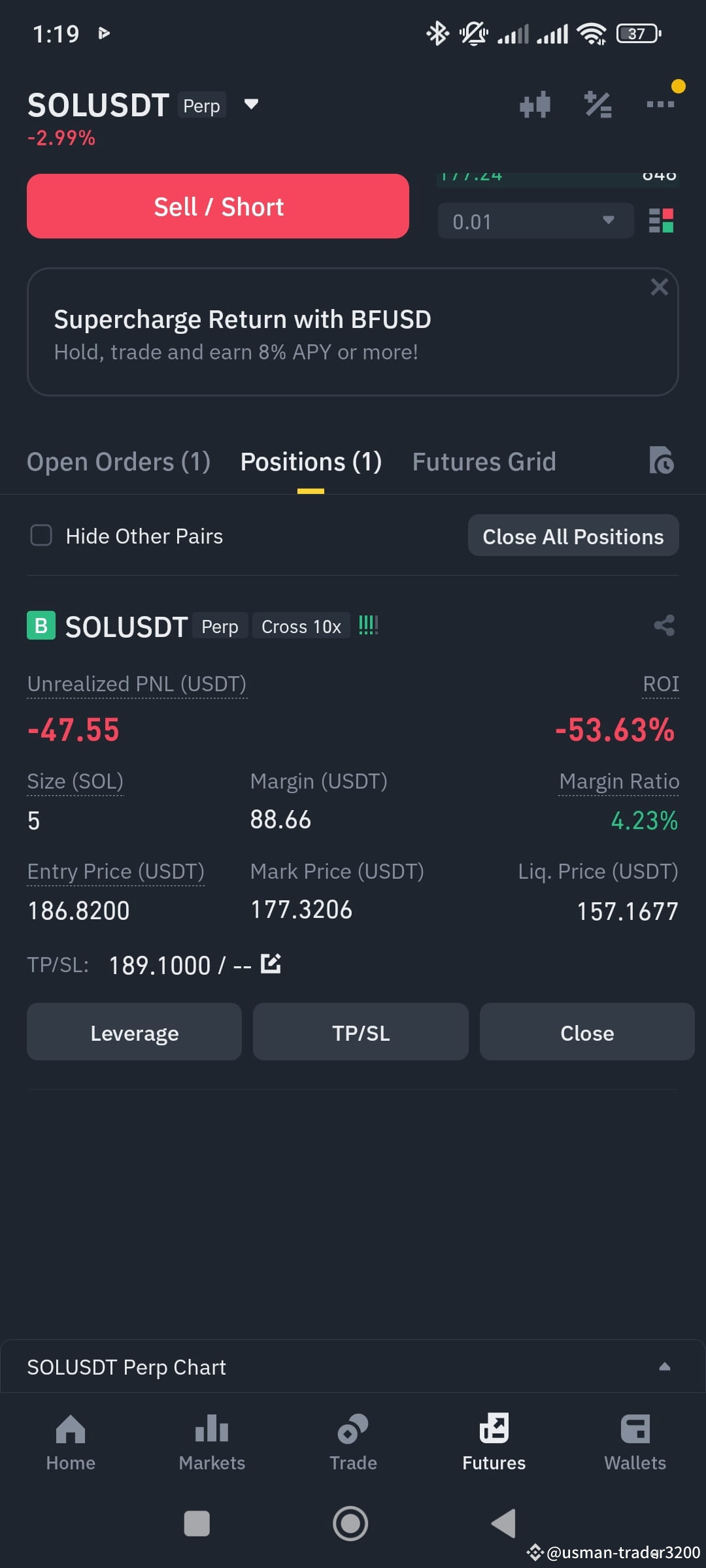
Task: Open transaction history via clock icon
Action: point(662,461)
